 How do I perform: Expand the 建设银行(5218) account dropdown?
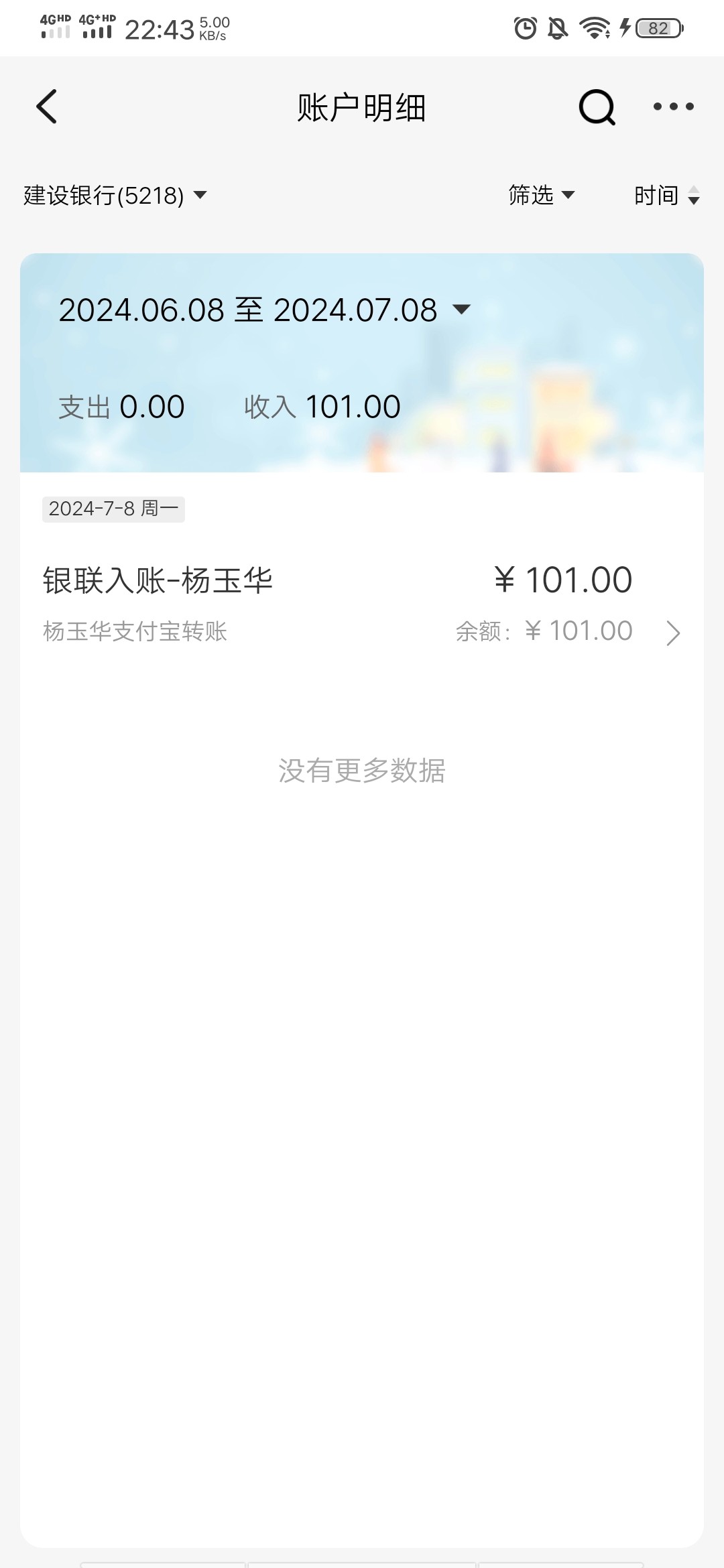(115, 196)
